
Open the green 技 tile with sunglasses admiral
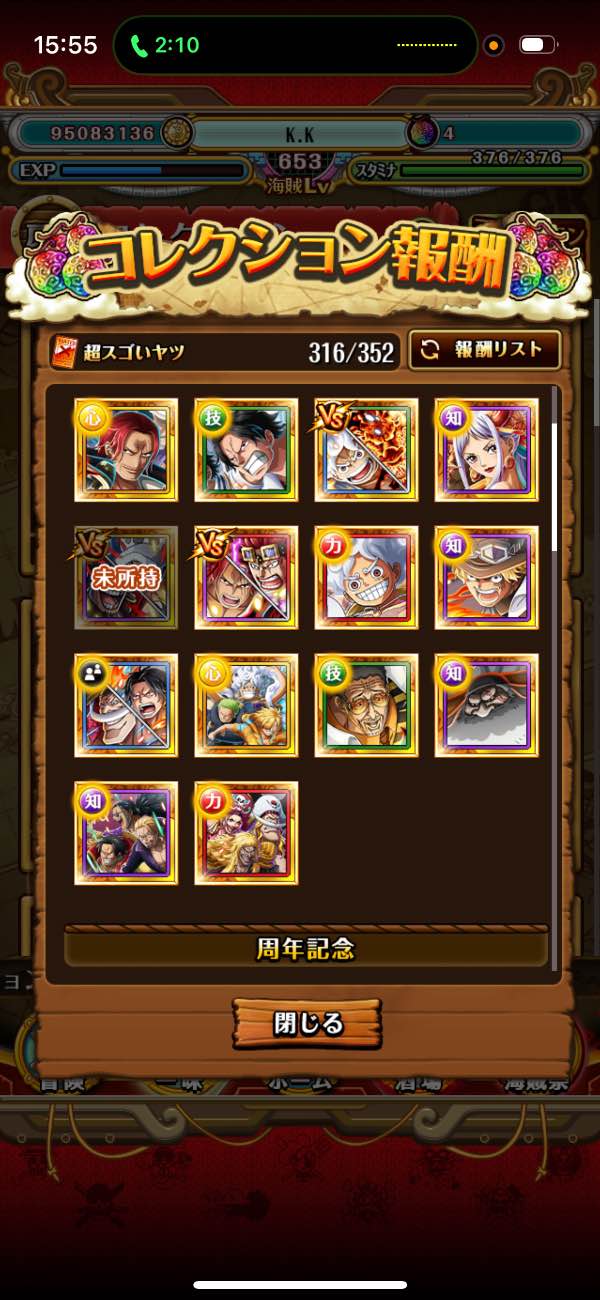click(x=366, y=706)
